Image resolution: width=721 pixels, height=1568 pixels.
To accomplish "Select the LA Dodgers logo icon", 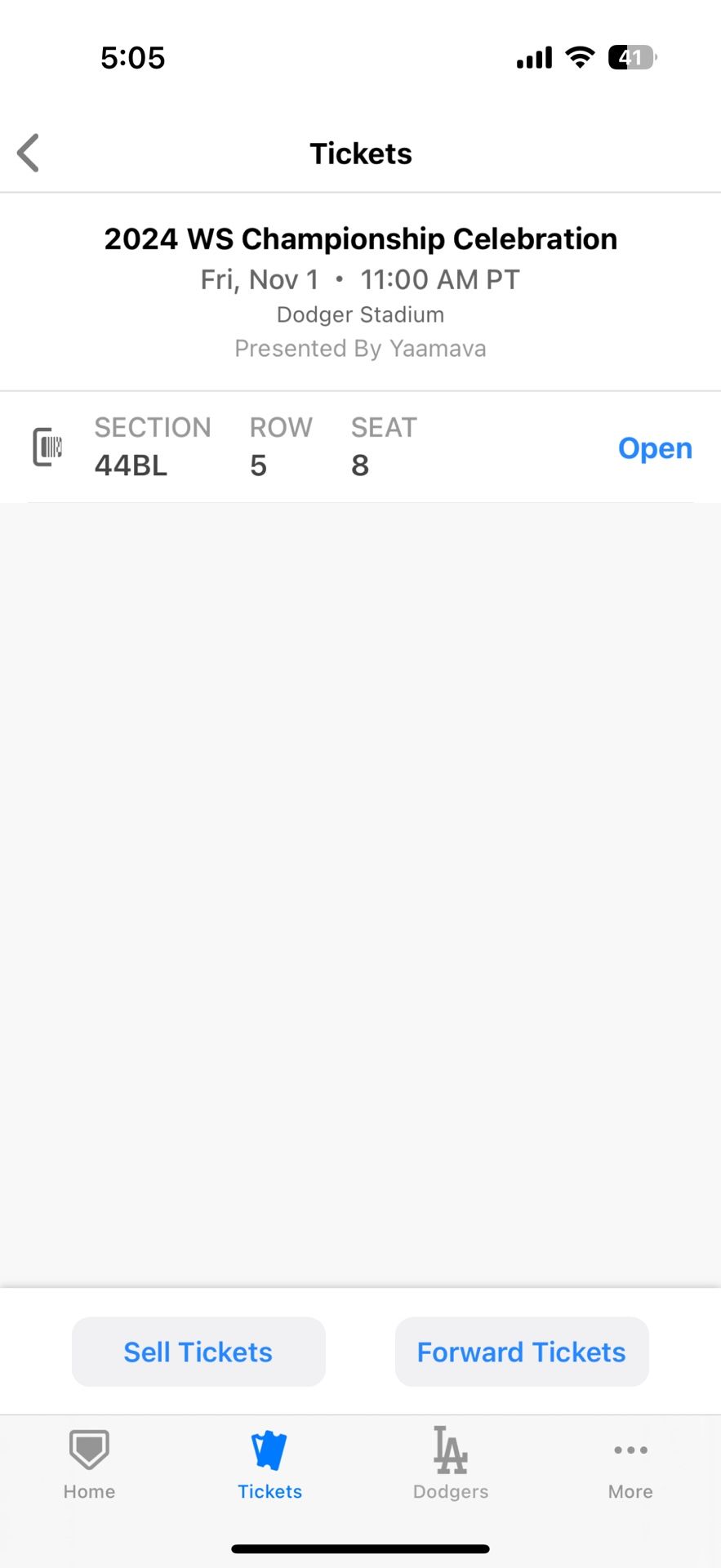I will click(450, 1450).
